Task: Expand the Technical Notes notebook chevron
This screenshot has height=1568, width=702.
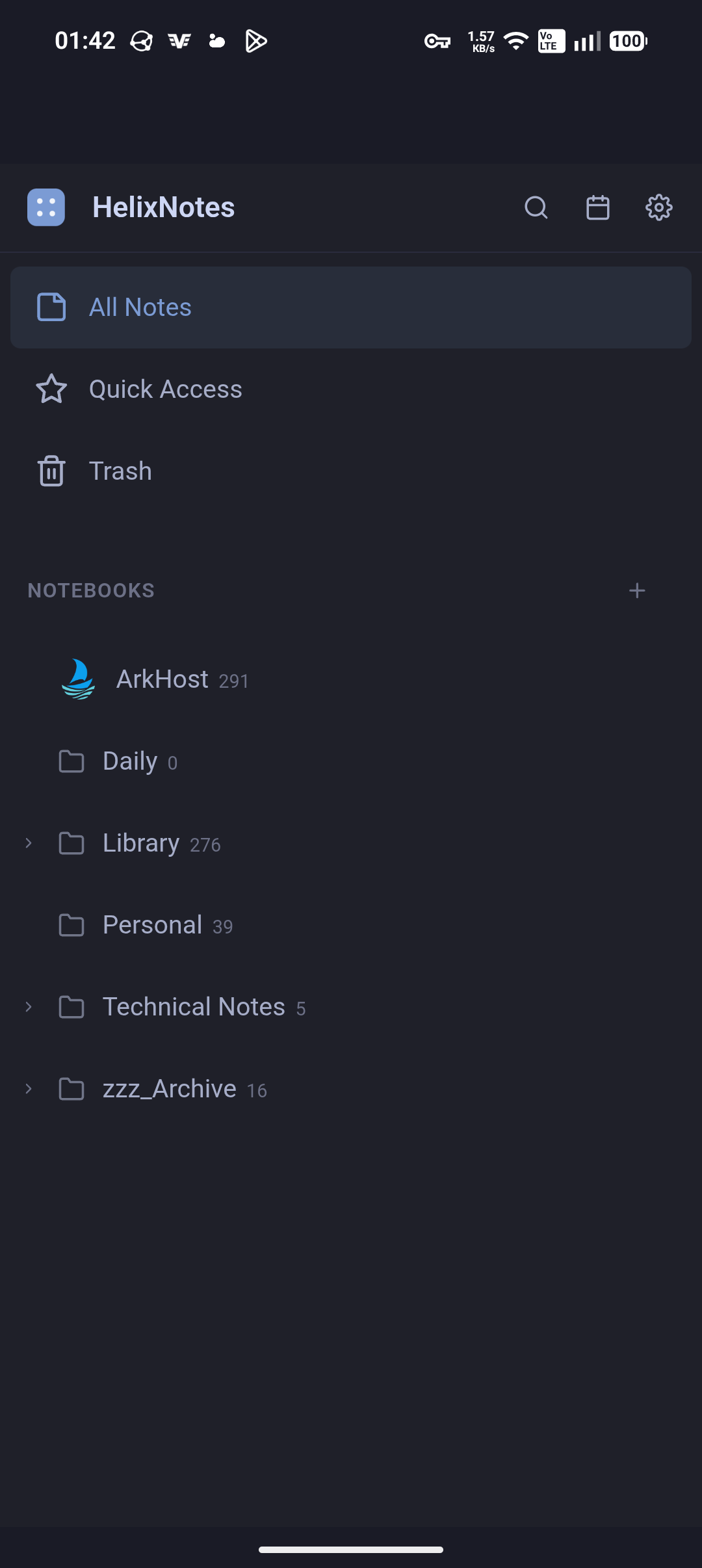Action: 28,1007
